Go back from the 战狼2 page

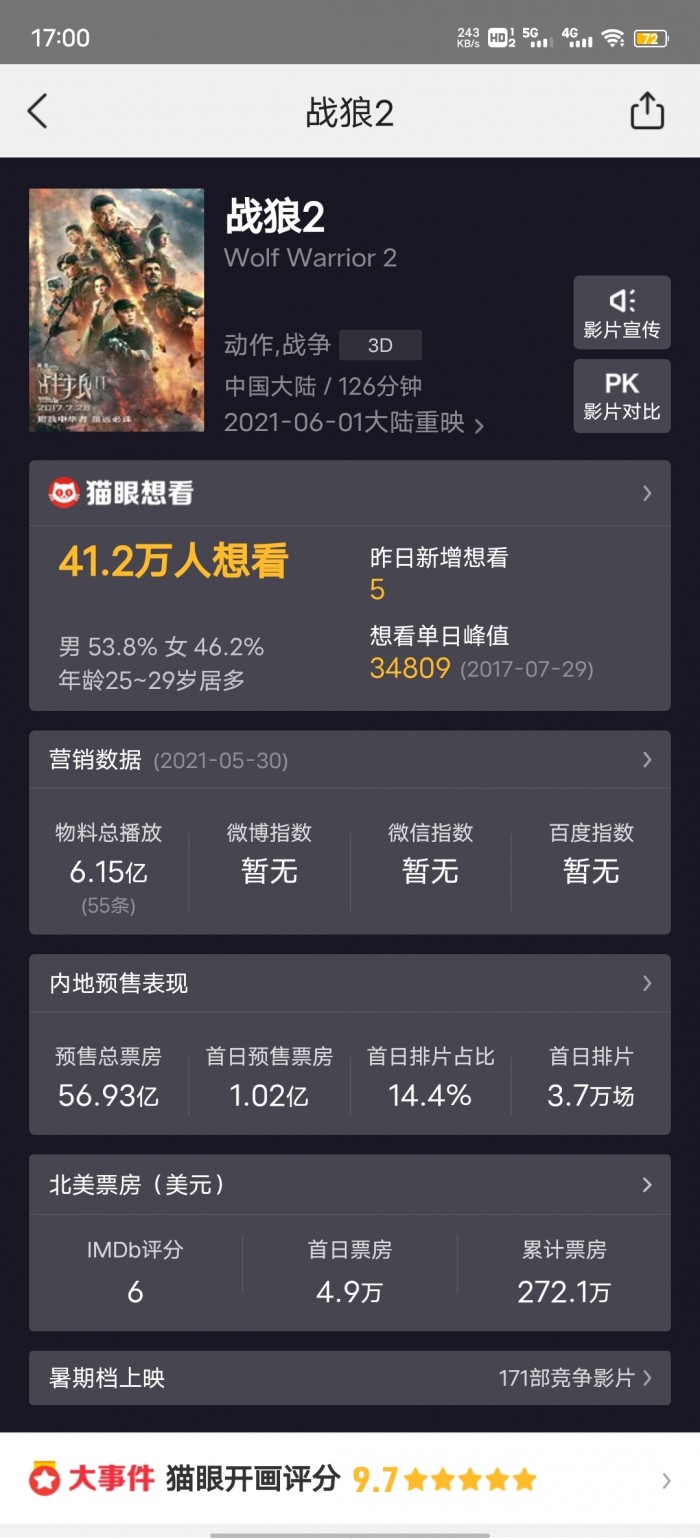[x=38, y=111]
